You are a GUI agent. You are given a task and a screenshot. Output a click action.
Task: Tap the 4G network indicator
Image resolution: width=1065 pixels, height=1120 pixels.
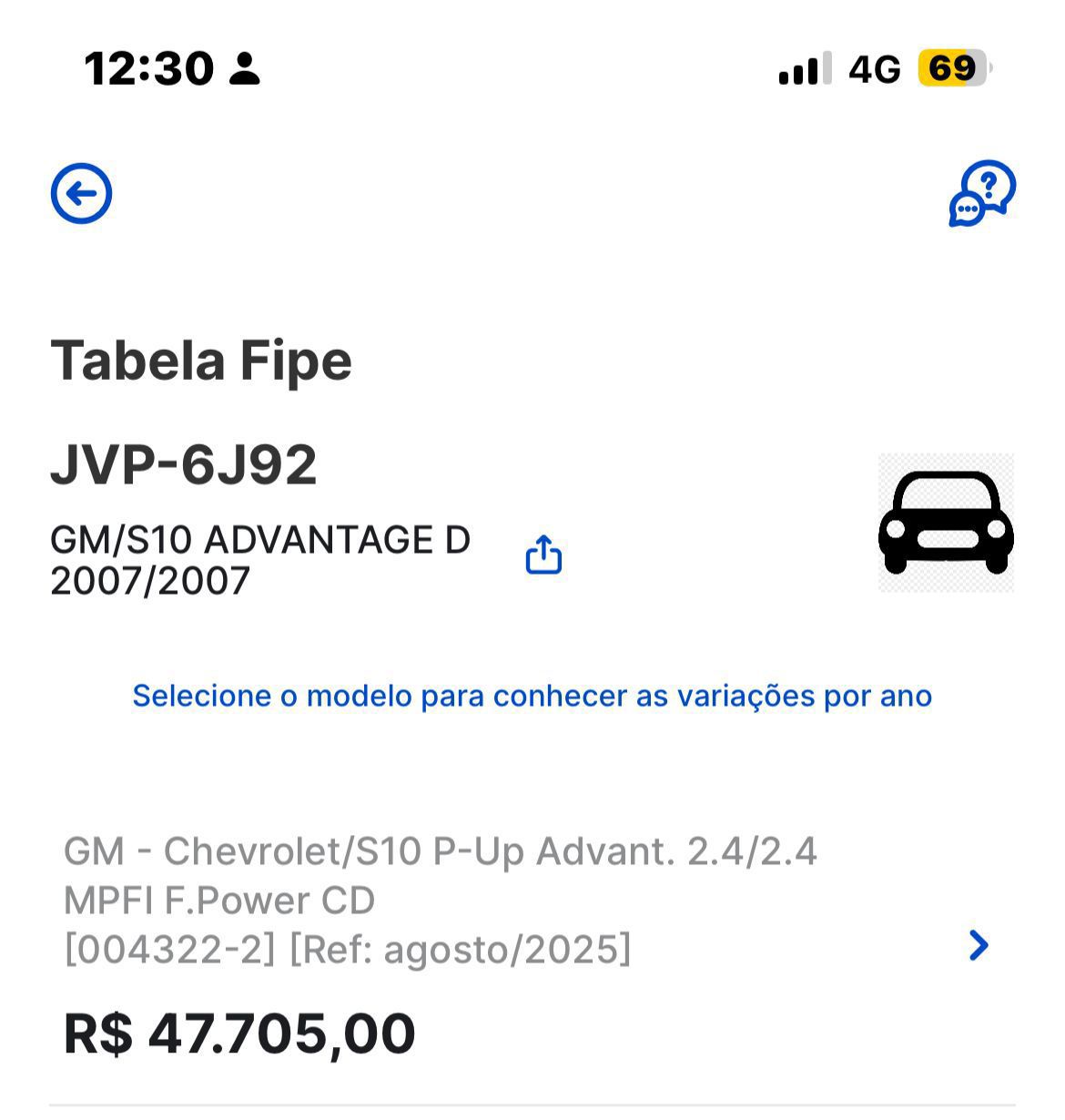pos(874,68)
